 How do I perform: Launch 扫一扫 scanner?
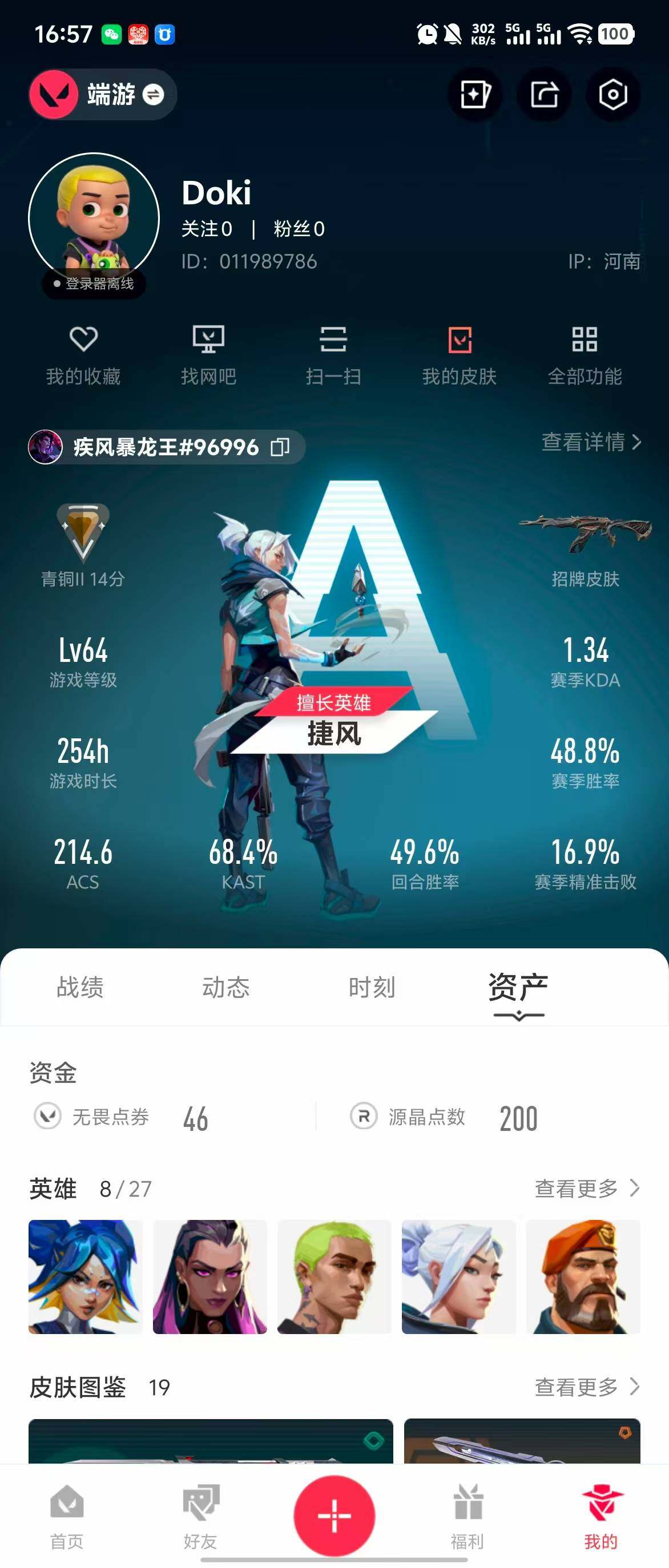coord(333,355)
